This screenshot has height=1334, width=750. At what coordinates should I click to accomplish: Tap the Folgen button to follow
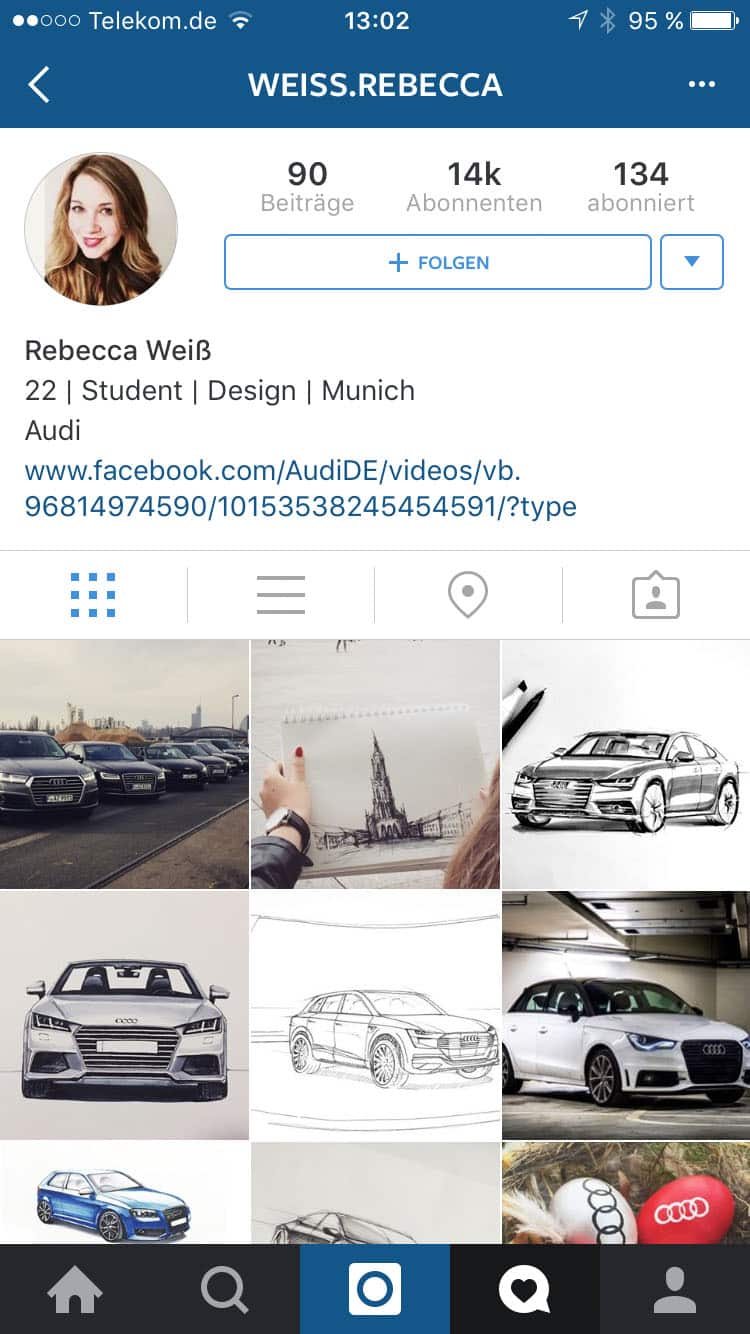tap(438, 262)
